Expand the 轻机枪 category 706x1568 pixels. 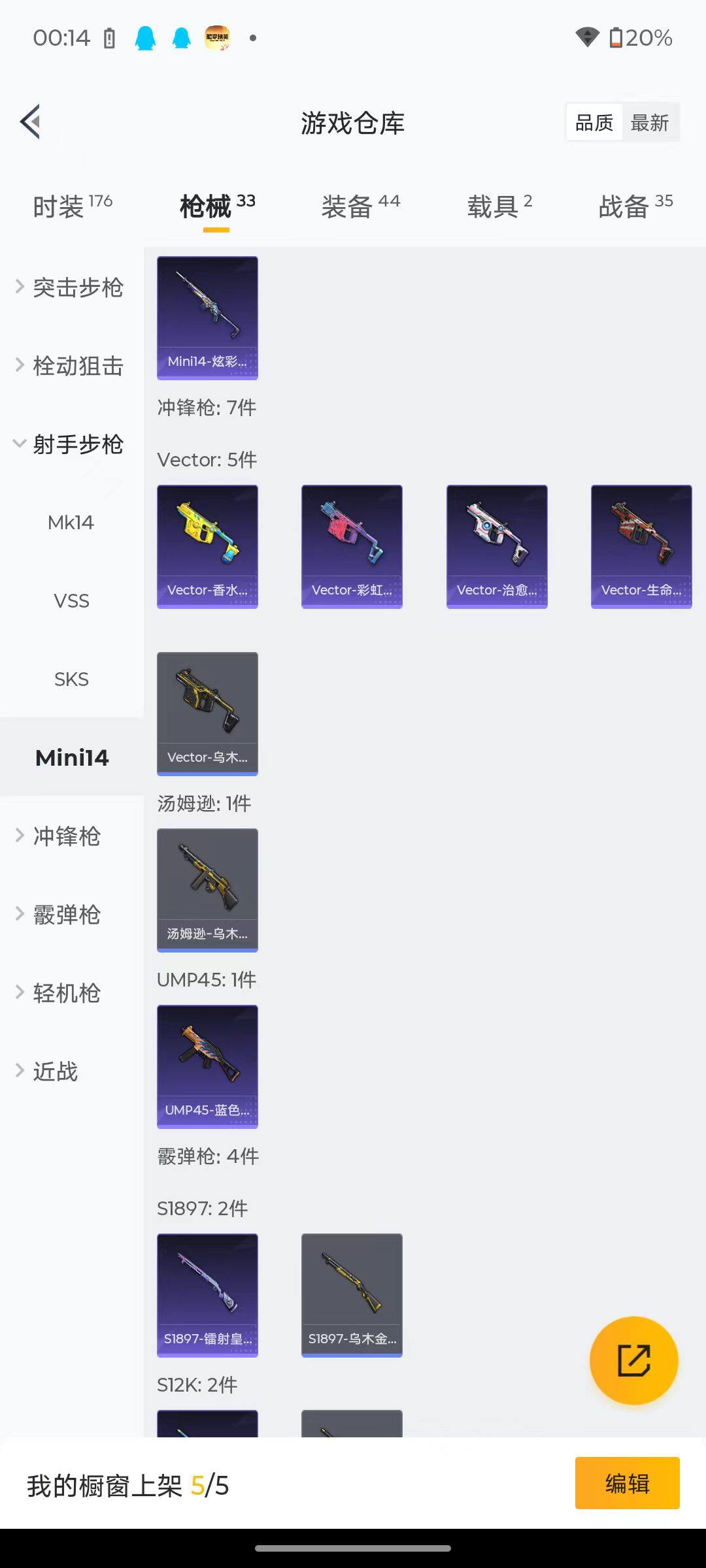[67, 993]
